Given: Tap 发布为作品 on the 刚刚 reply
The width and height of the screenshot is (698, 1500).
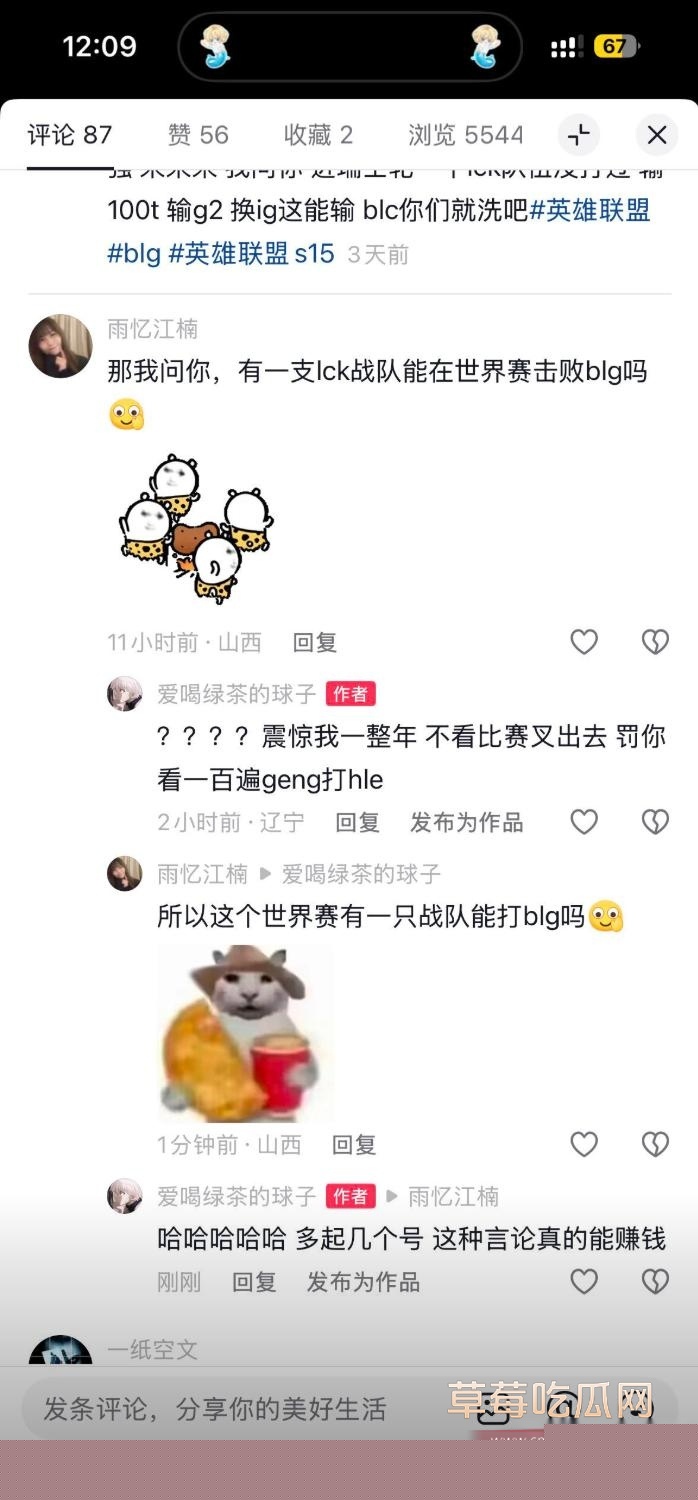Looking at the screenshot, I should 363,1282.
